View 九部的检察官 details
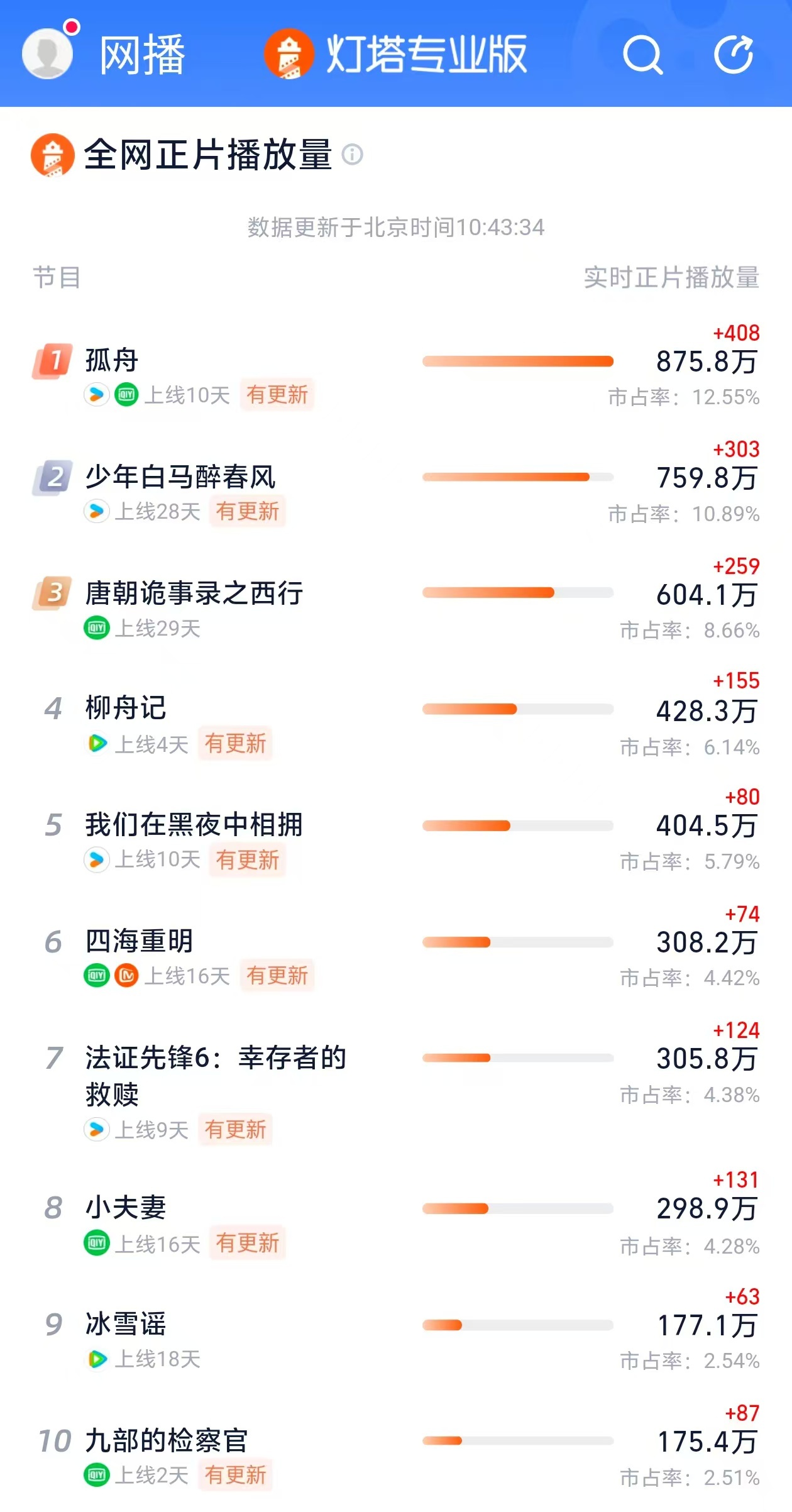 [x=167, y=1440]
